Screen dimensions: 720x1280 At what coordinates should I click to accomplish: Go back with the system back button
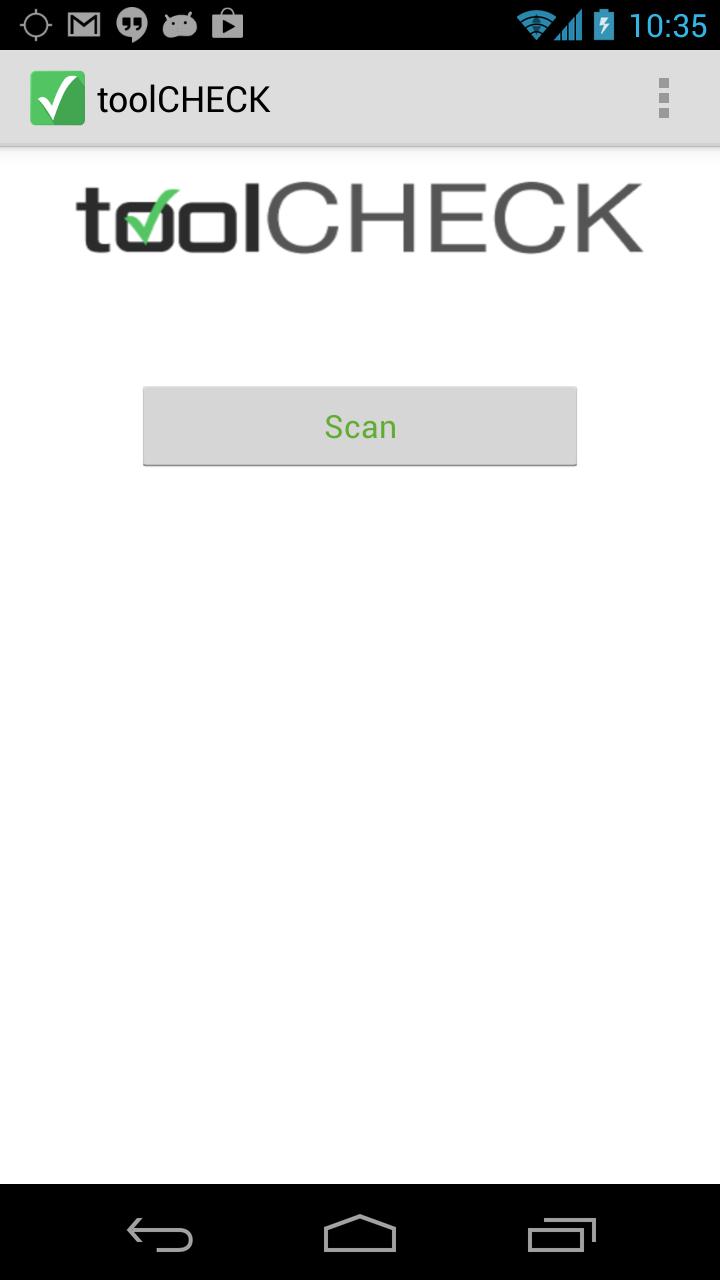click(160, 1234)
